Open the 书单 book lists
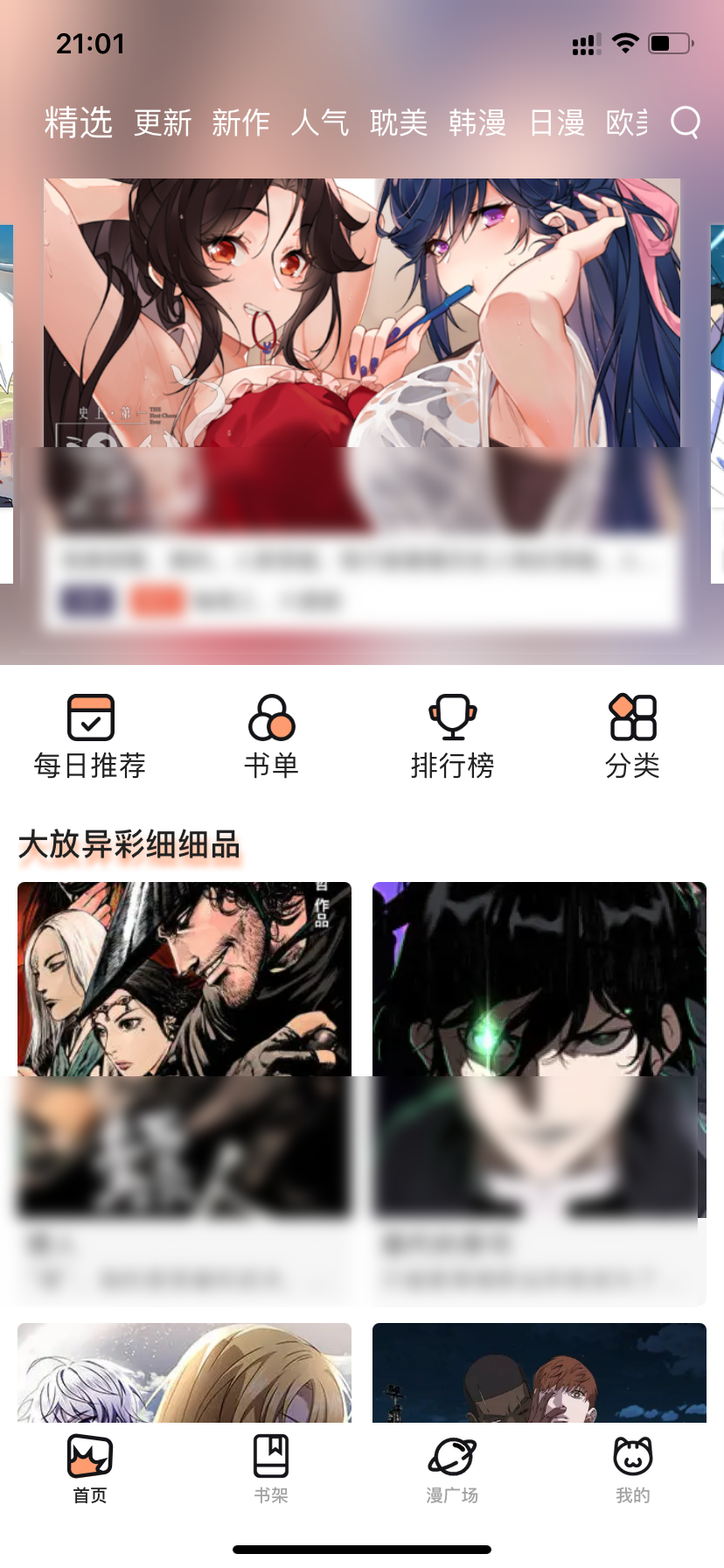 (271, 737)
